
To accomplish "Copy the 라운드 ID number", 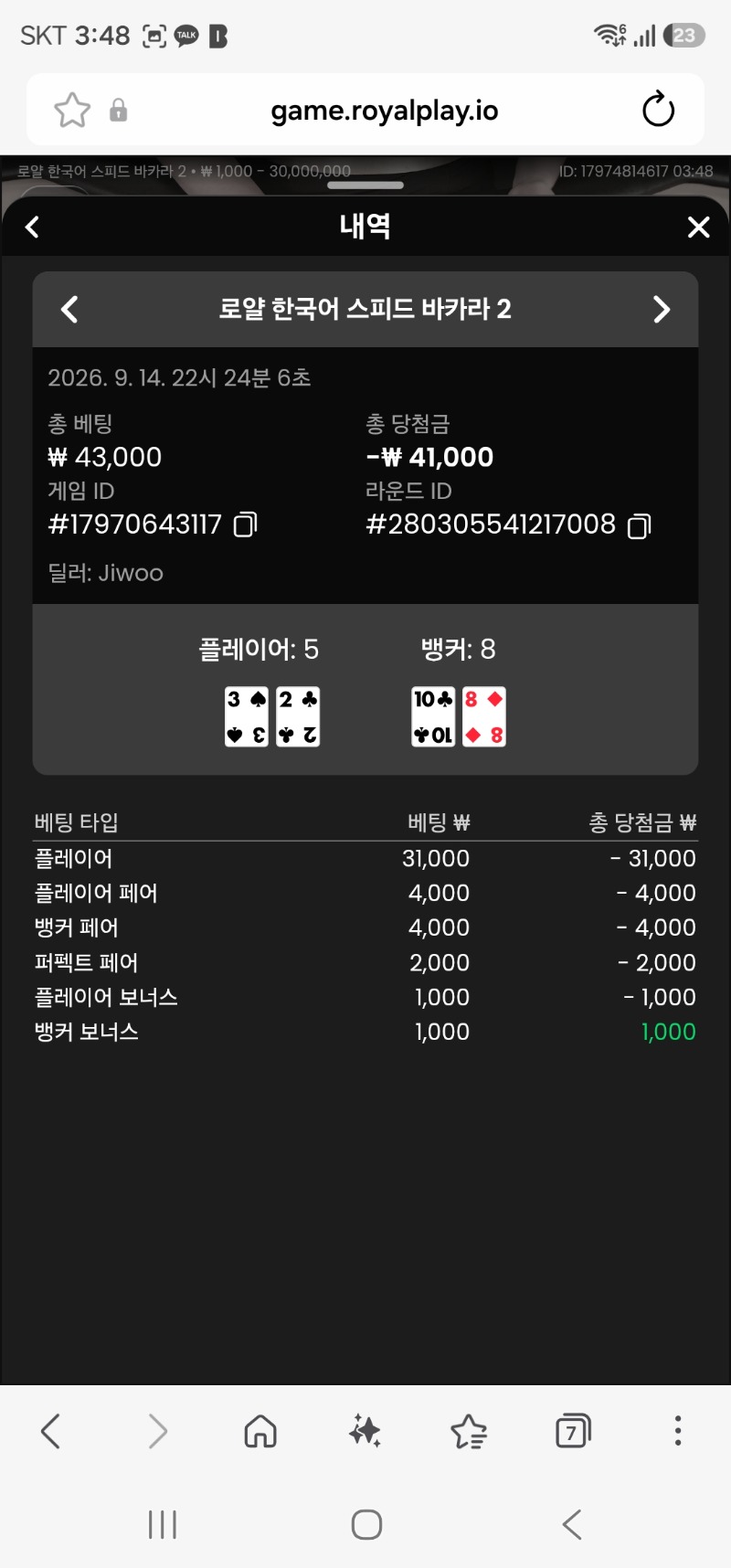I will [640, 525].
